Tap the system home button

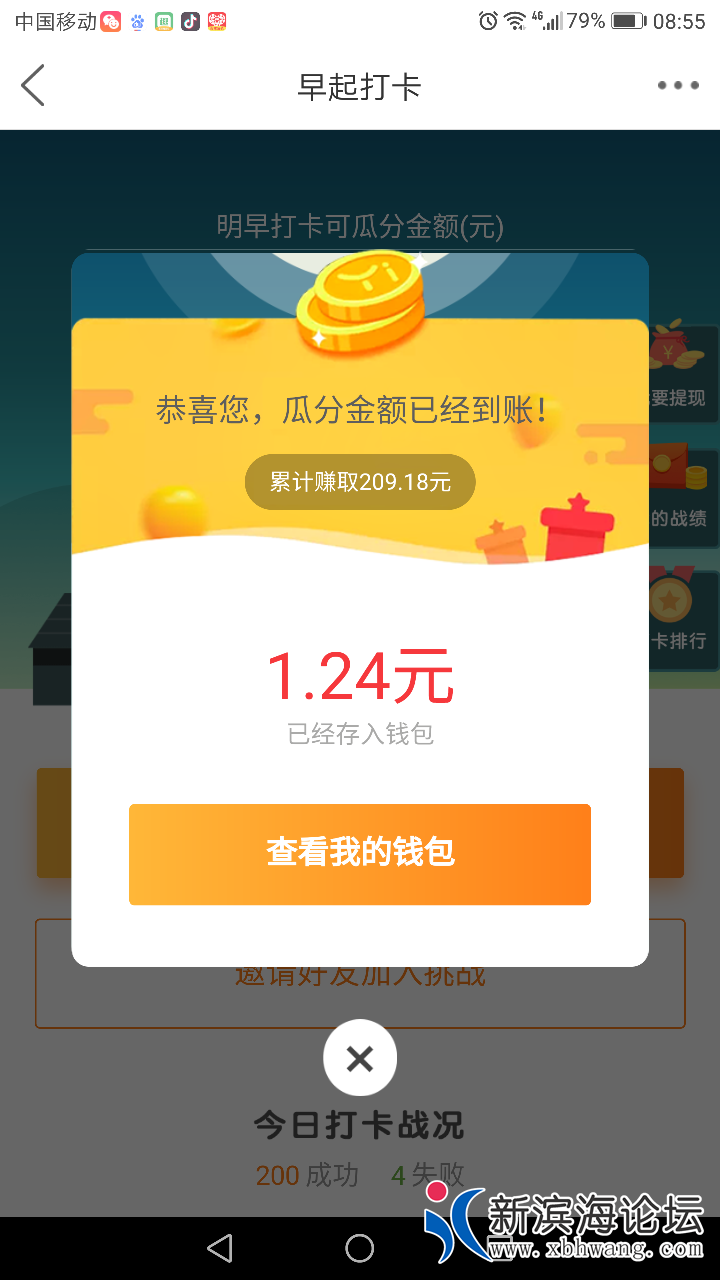point(360,1247)
